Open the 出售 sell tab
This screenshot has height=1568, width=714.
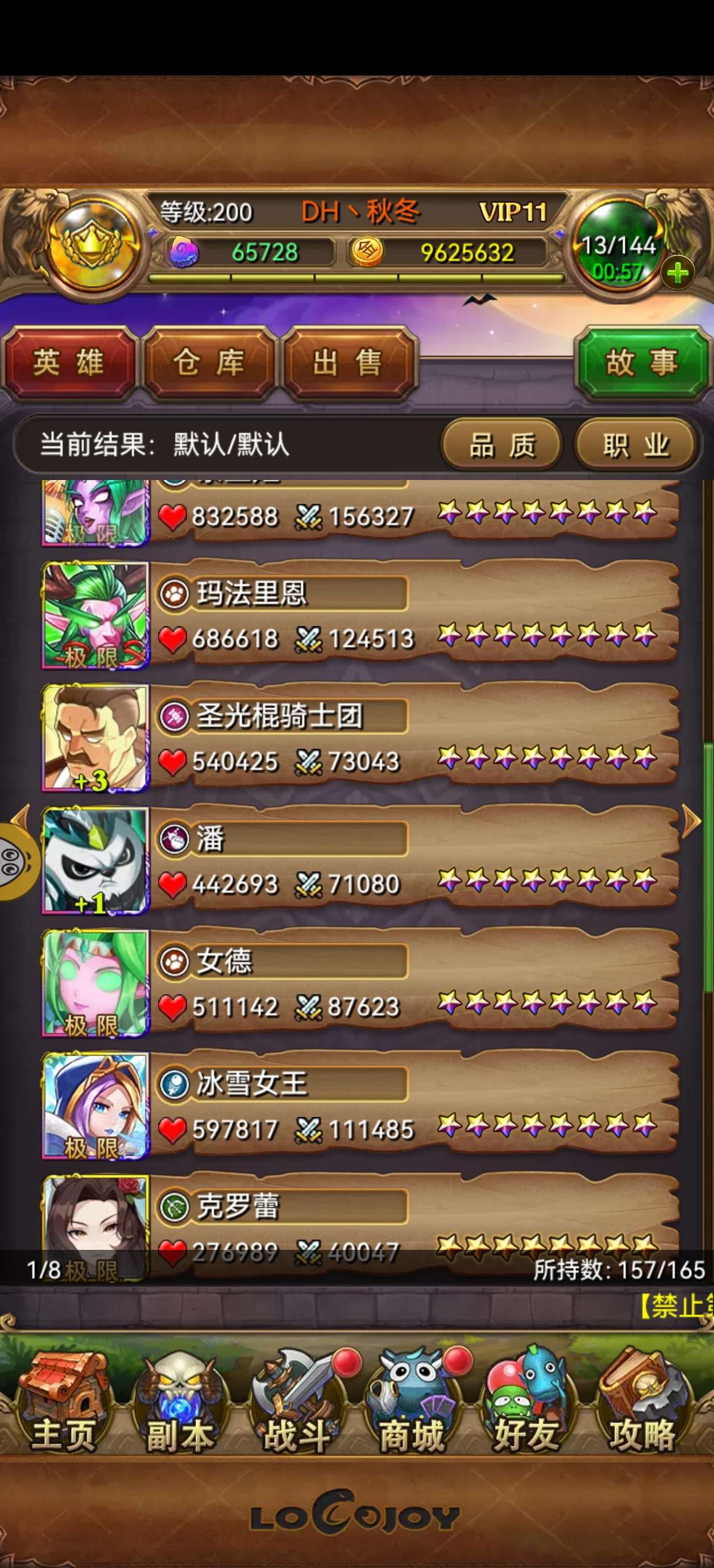coord(348,364)
